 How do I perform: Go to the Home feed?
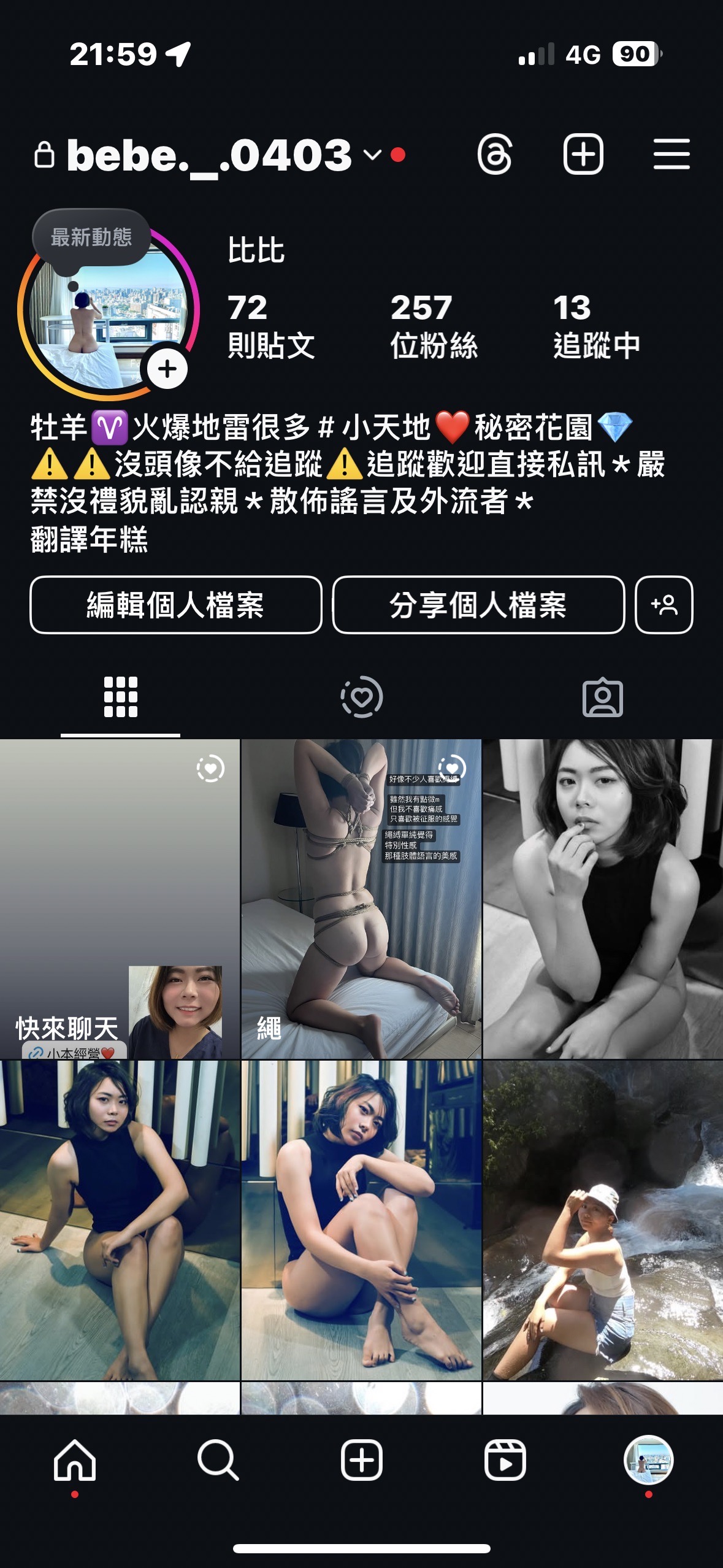pyautogui.click(x=75, y=1461)
